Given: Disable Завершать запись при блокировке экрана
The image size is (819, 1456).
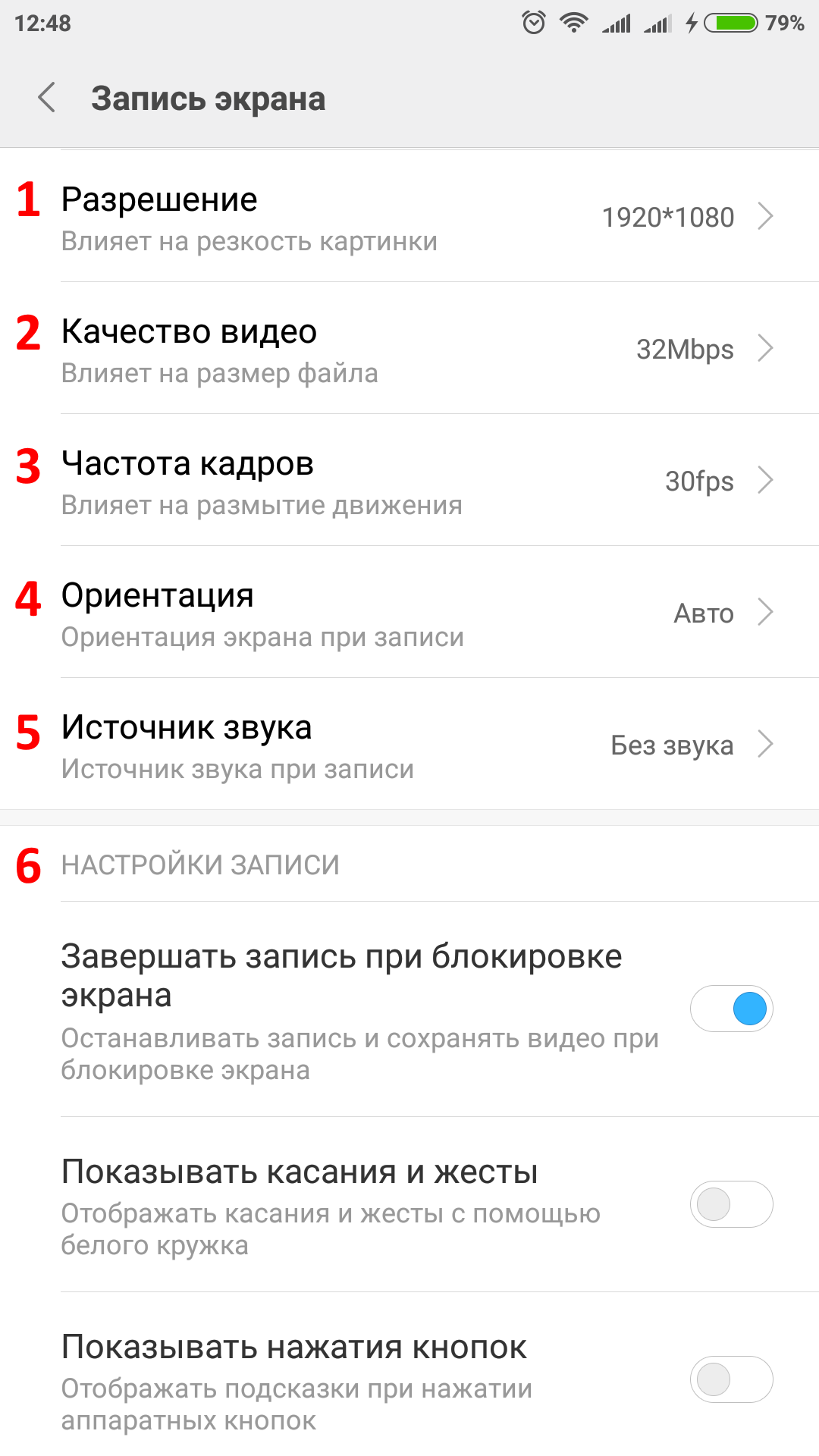Looking at the screenshot, I should pos(731,1009).
